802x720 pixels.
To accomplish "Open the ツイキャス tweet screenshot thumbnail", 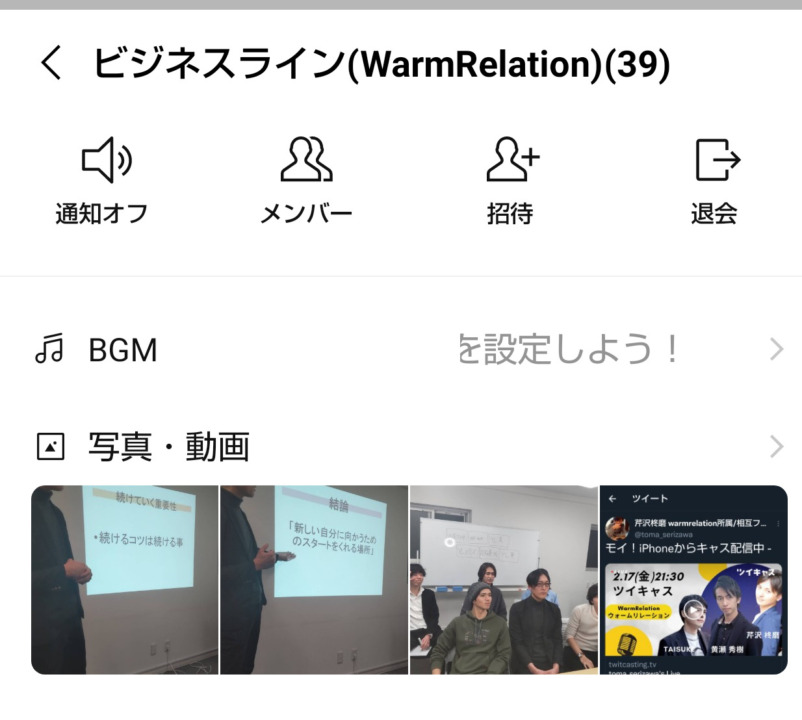I will tap(693, 580).
